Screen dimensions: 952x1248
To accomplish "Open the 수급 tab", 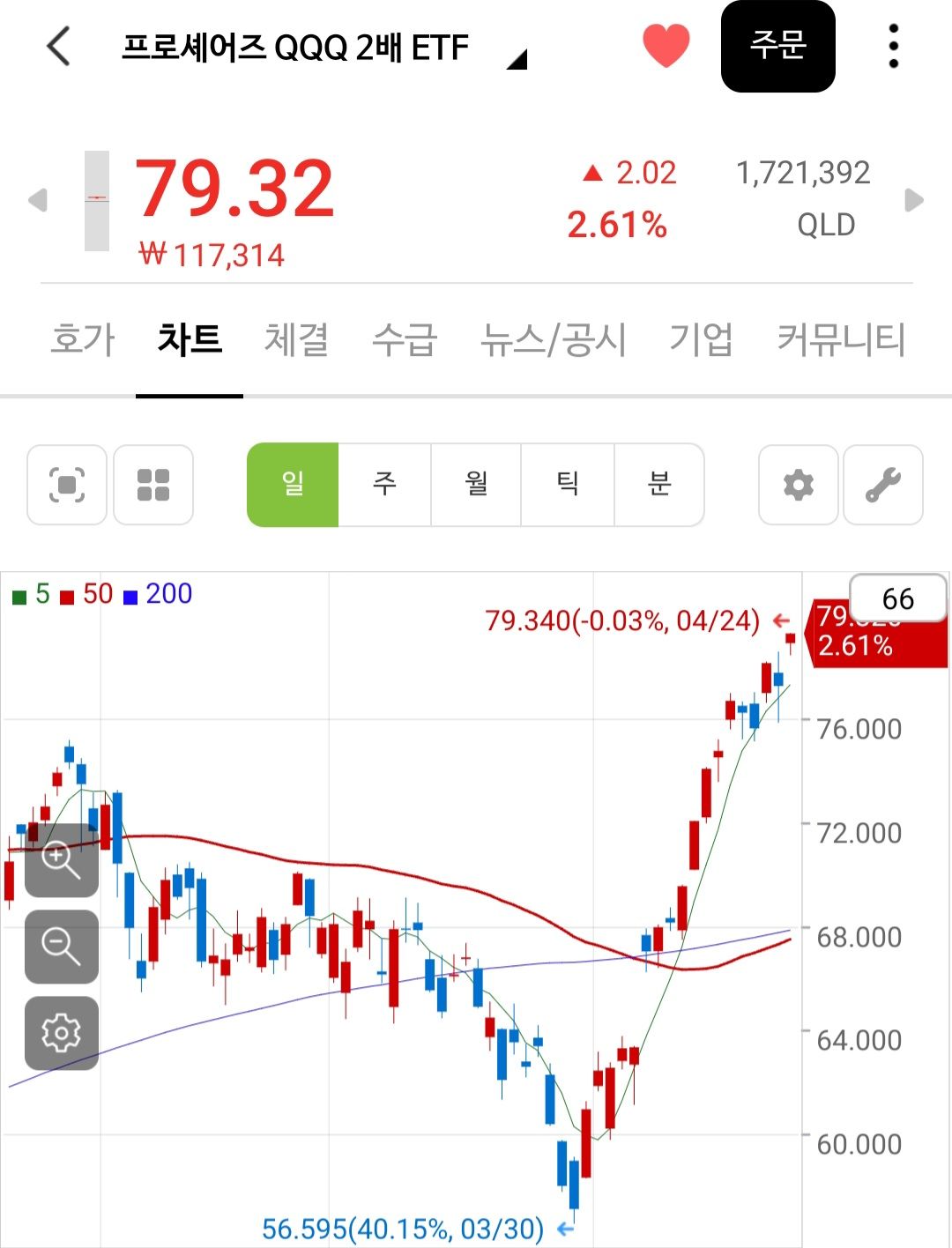I will 405,340.
